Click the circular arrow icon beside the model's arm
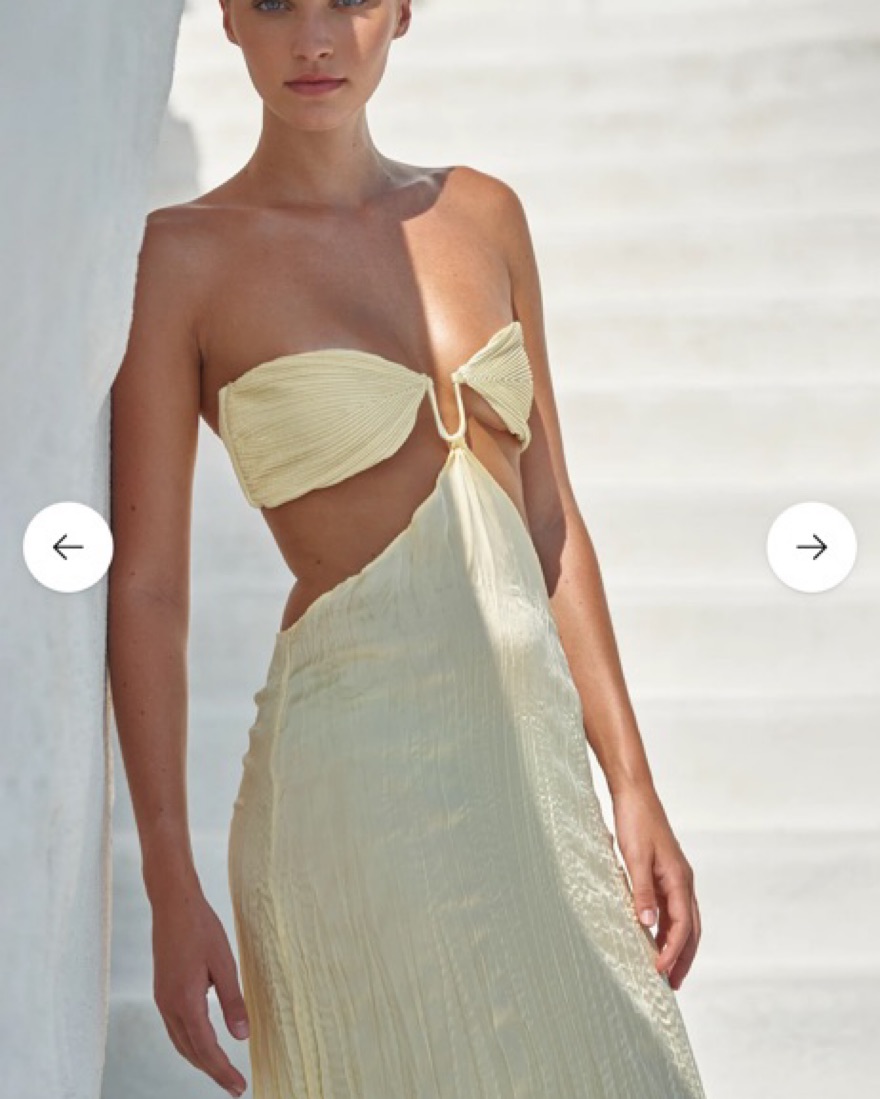Screen dimensions: 880x1099 point(68,547)
